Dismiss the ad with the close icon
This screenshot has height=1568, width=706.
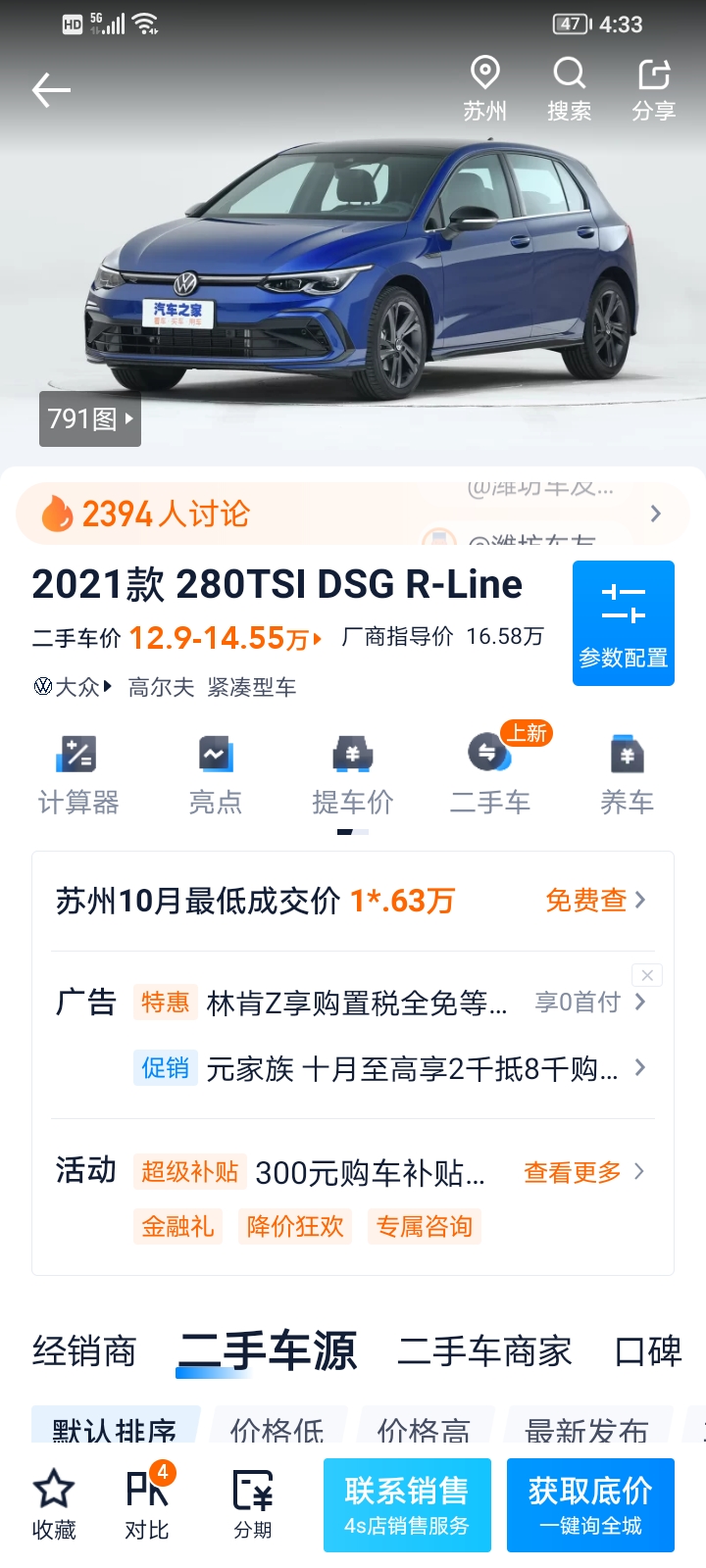click(647, 975)
